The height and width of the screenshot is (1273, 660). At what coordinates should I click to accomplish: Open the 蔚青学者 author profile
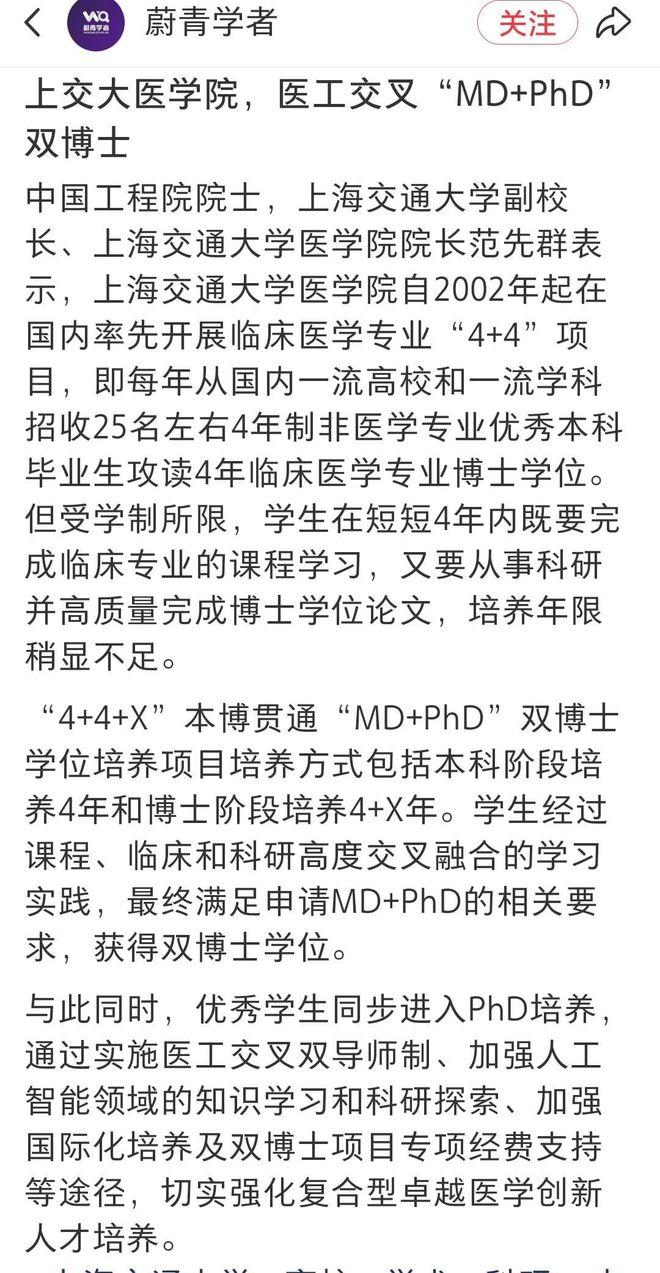pyautogui.click(x=211, y=23)
